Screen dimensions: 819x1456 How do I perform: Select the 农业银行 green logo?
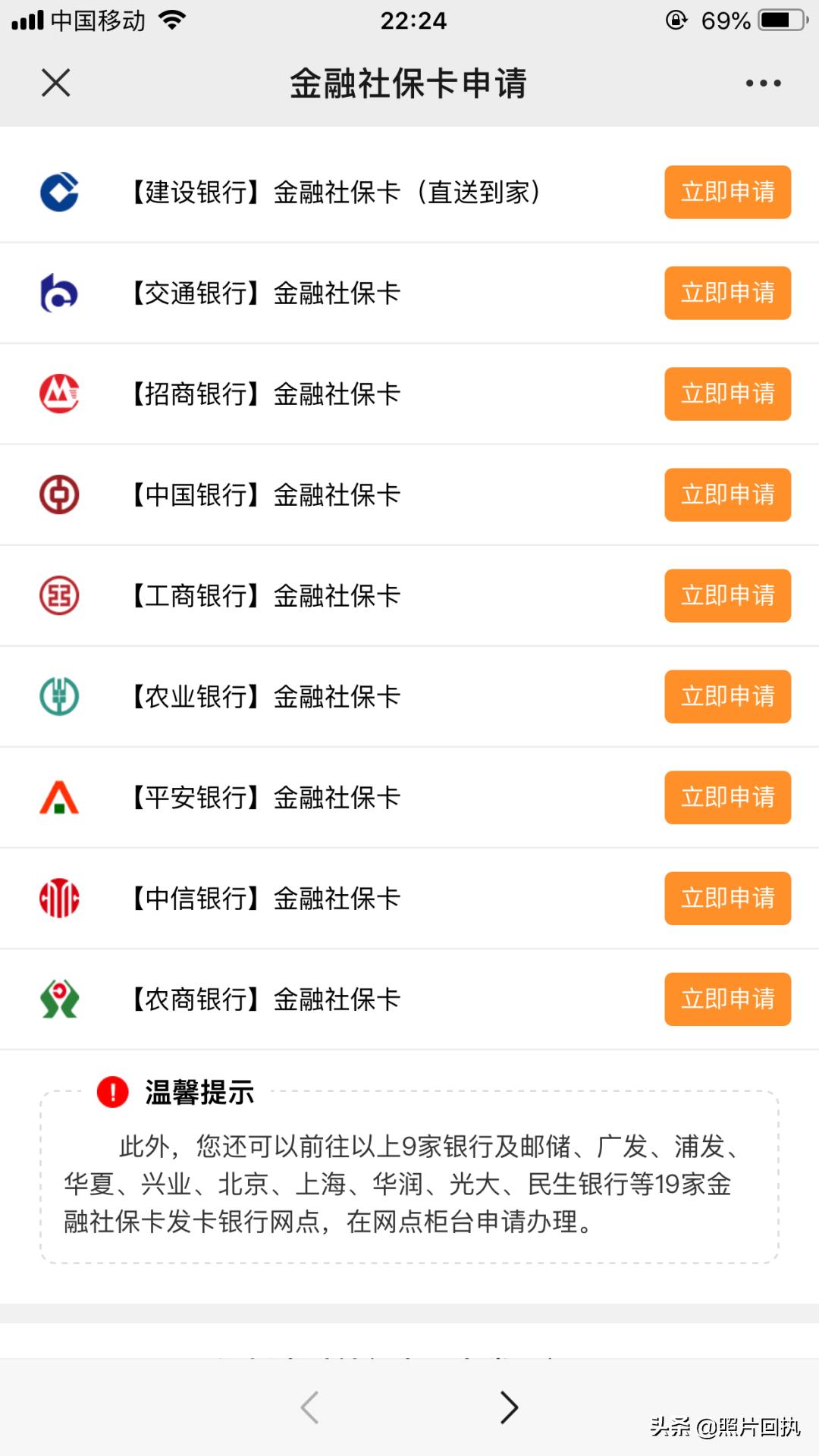point(57,697)
